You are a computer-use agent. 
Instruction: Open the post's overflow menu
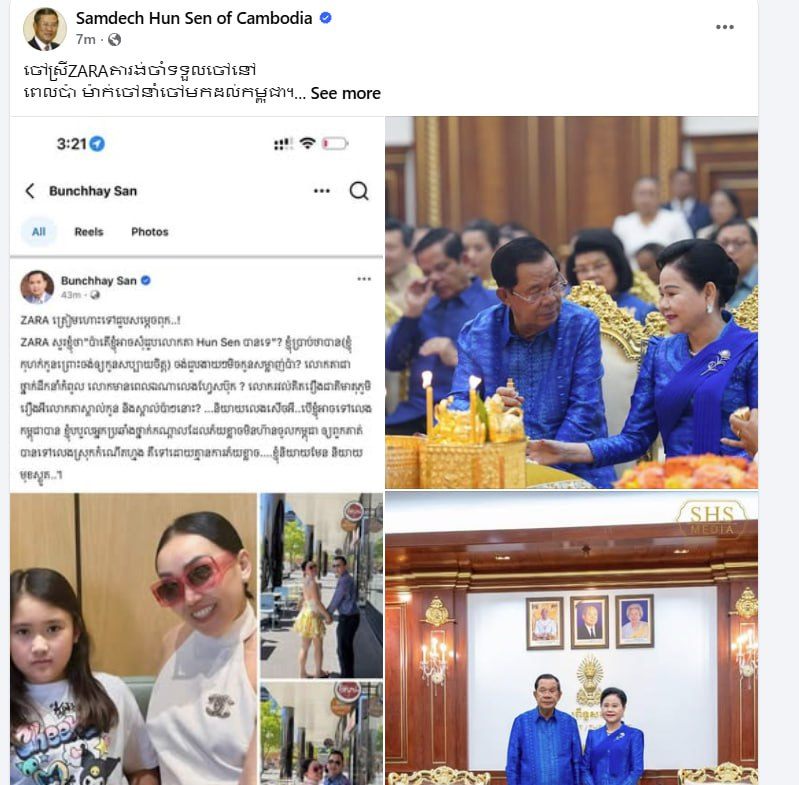725,27
